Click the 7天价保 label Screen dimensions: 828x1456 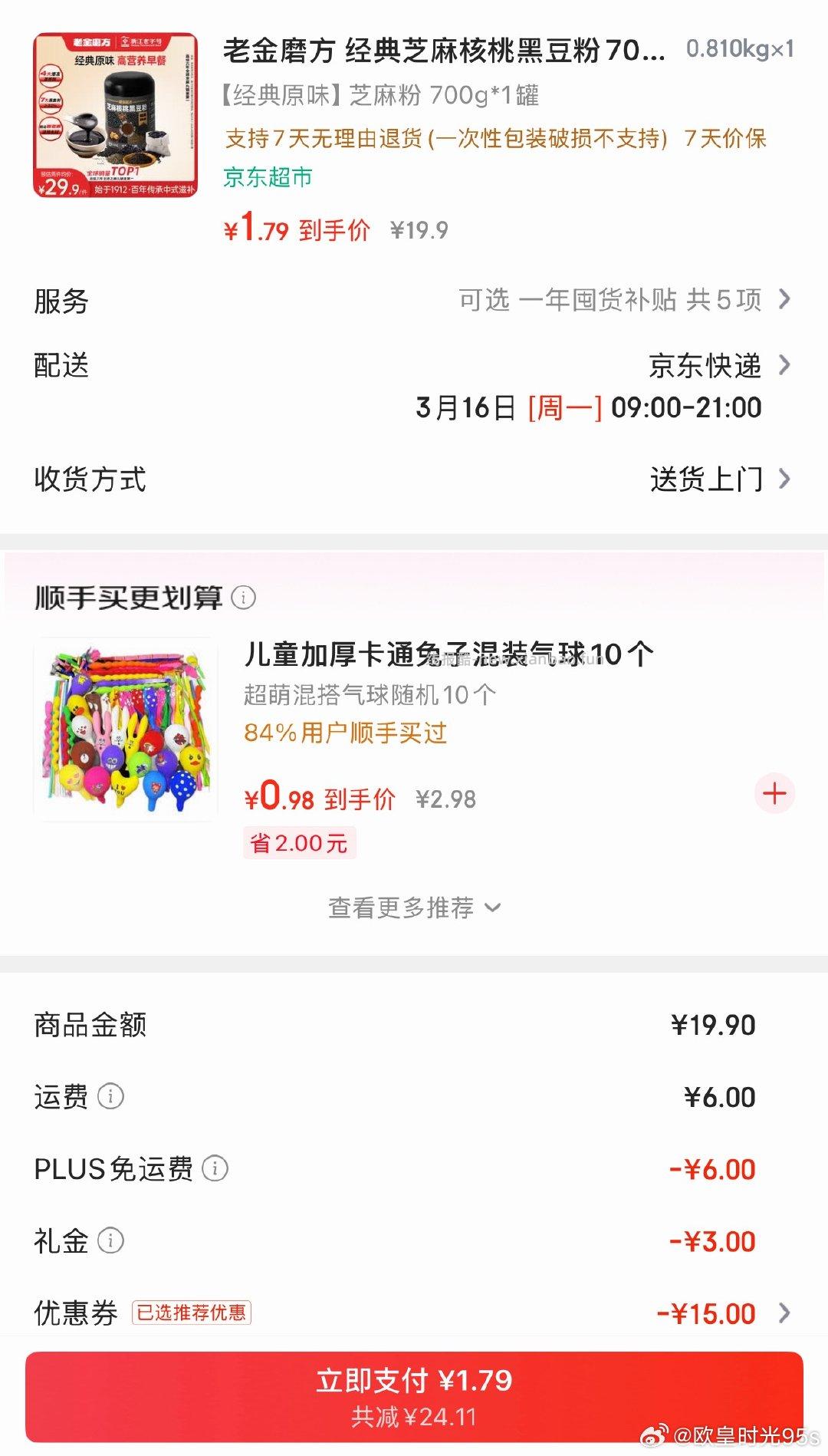[725, 139]
